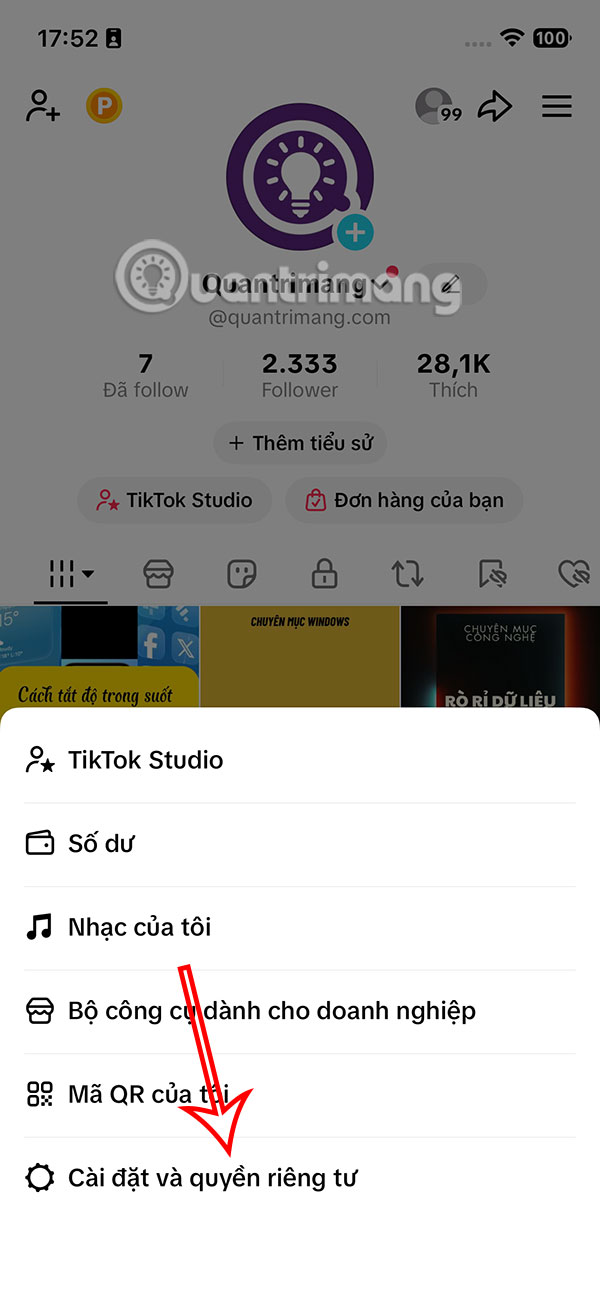
Task: Open Đơn hàng của bạn
Action: [x=404, y=500]
